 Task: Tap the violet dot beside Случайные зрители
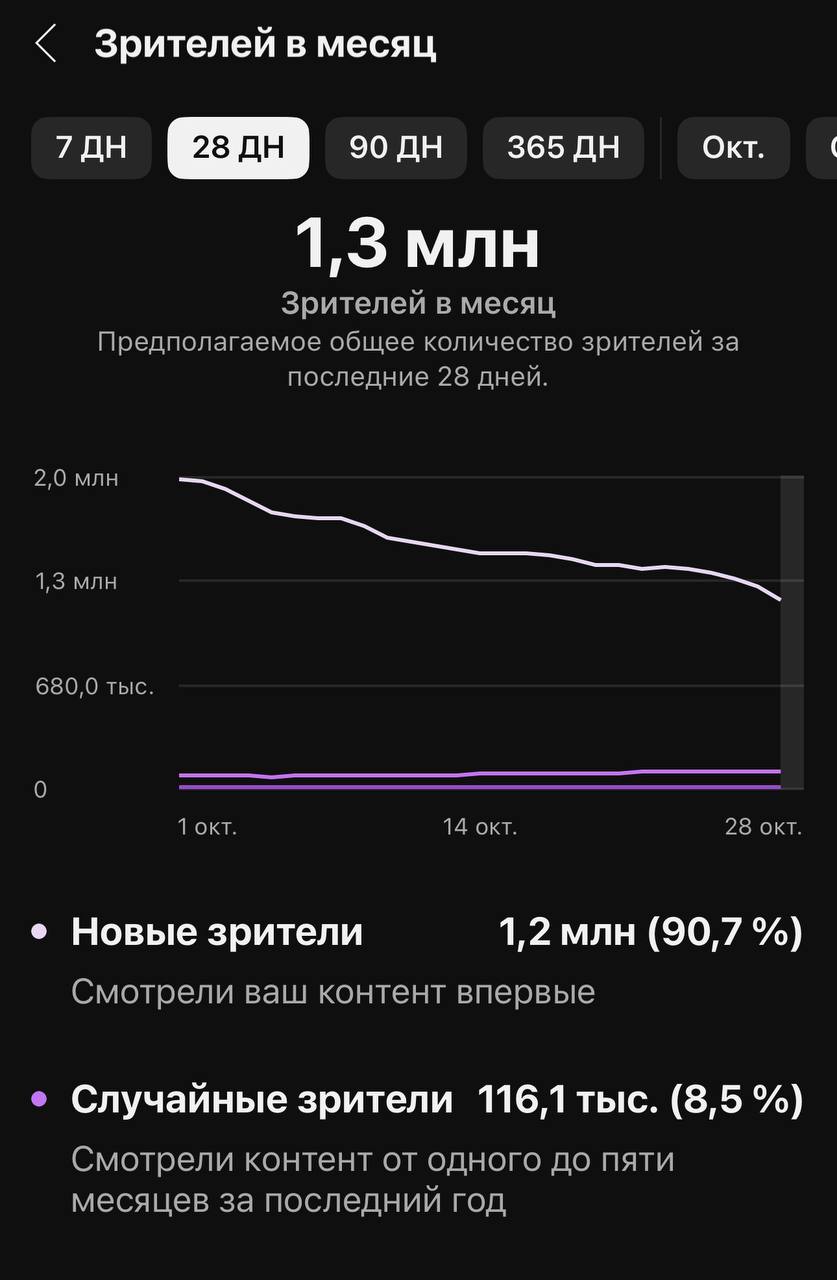coord(41,1097)
